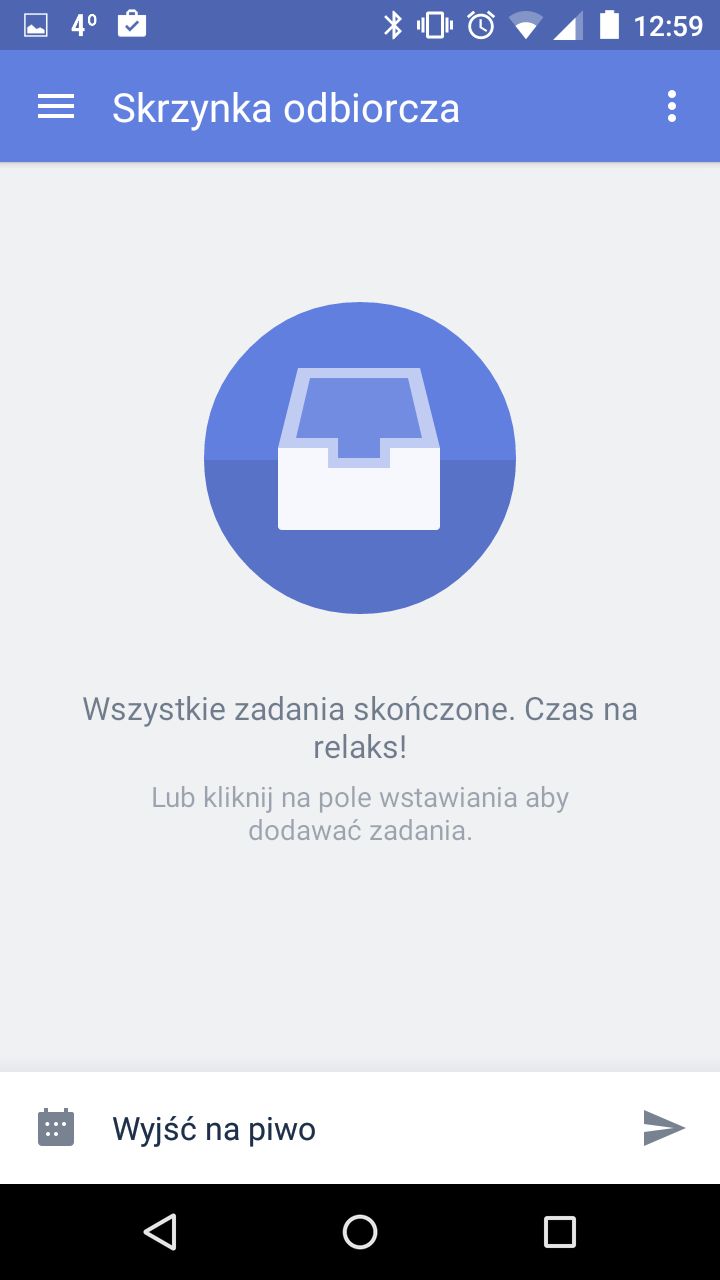Go back using the system back button
Viewport: 720px width, 1280px height.
click(160, 1232)
